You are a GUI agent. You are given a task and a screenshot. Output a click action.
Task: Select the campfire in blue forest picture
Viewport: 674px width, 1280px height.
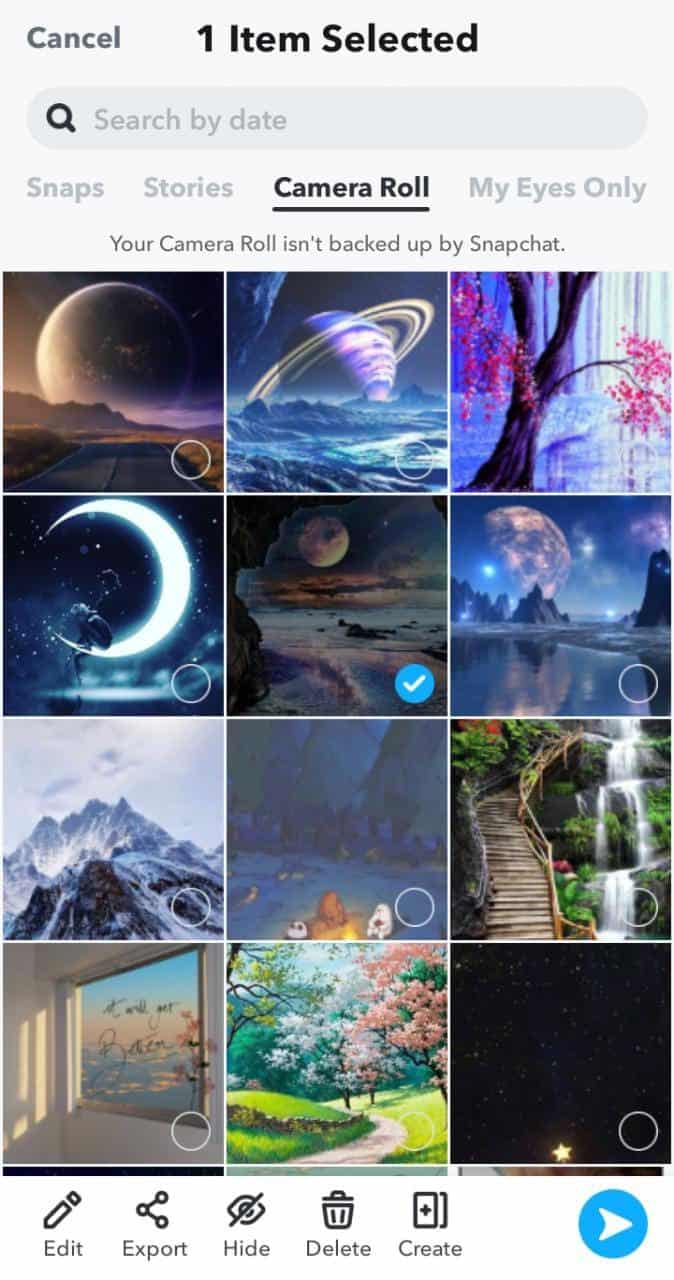point(337,828)
